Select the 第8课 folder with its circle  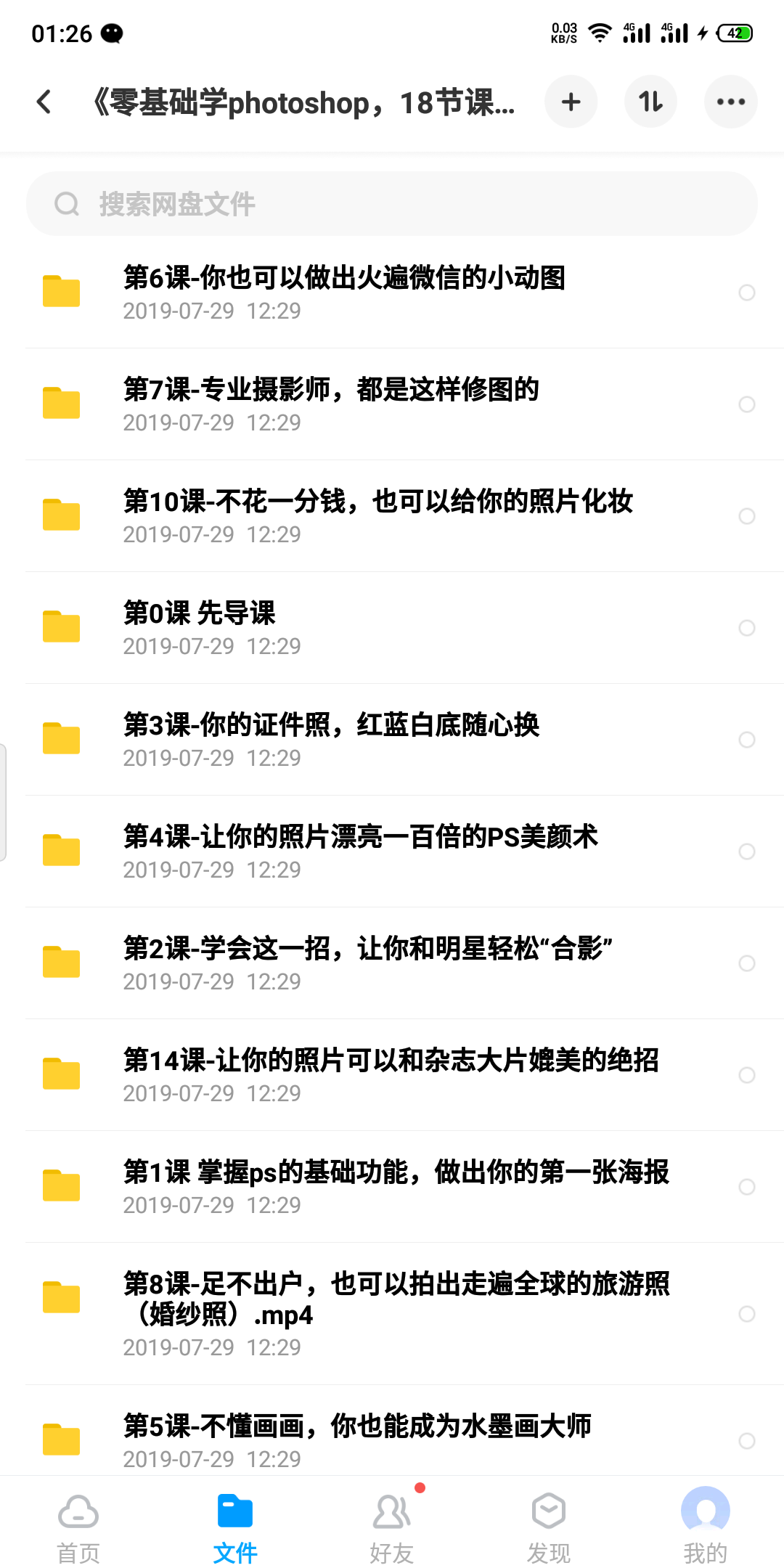746,1313
